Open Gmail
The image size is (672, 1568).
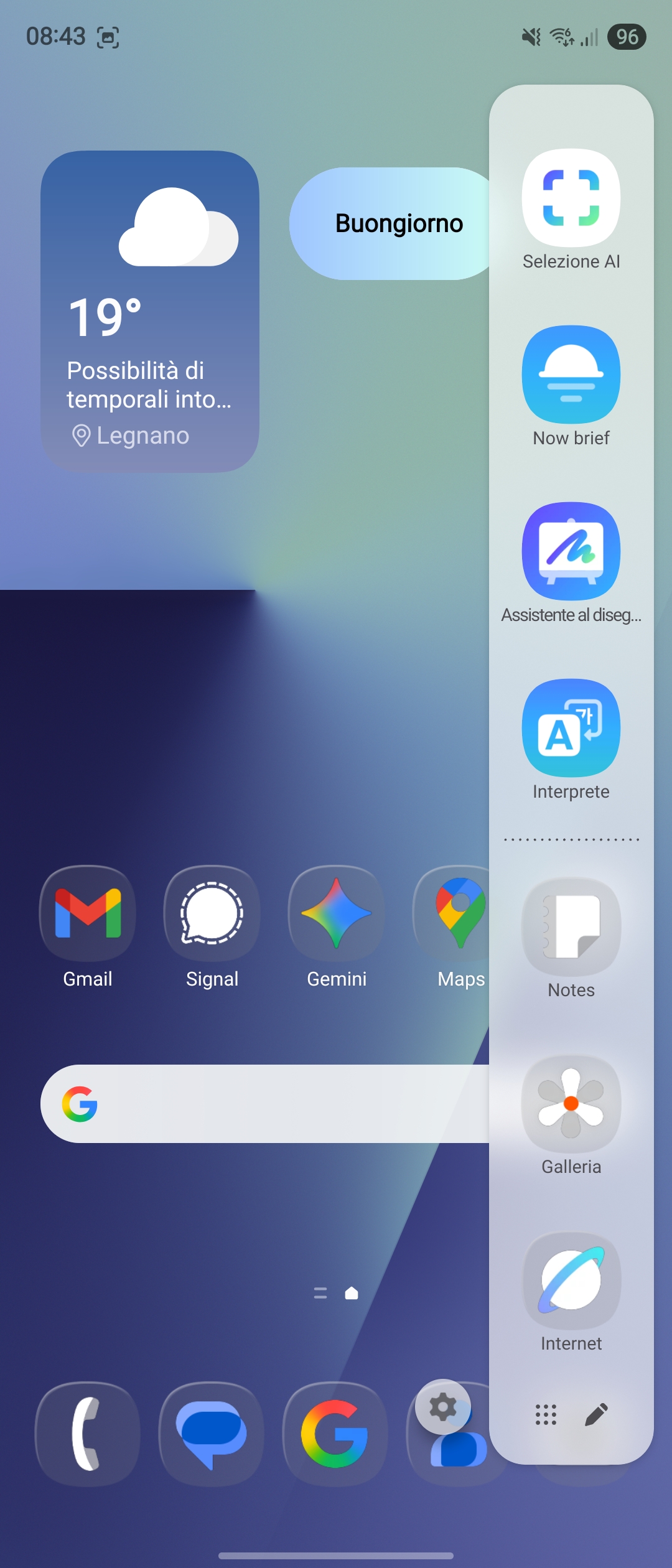point(88,913)
